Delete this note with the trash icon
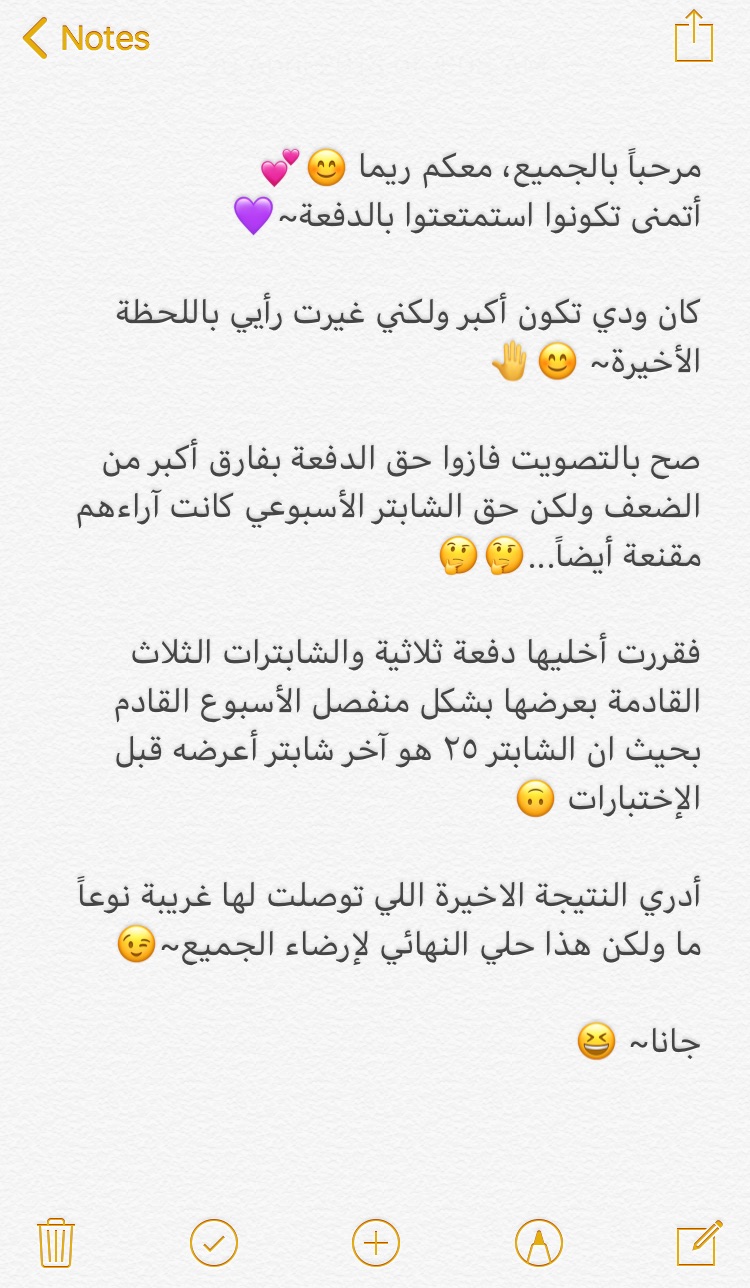 pos(55,1243)
